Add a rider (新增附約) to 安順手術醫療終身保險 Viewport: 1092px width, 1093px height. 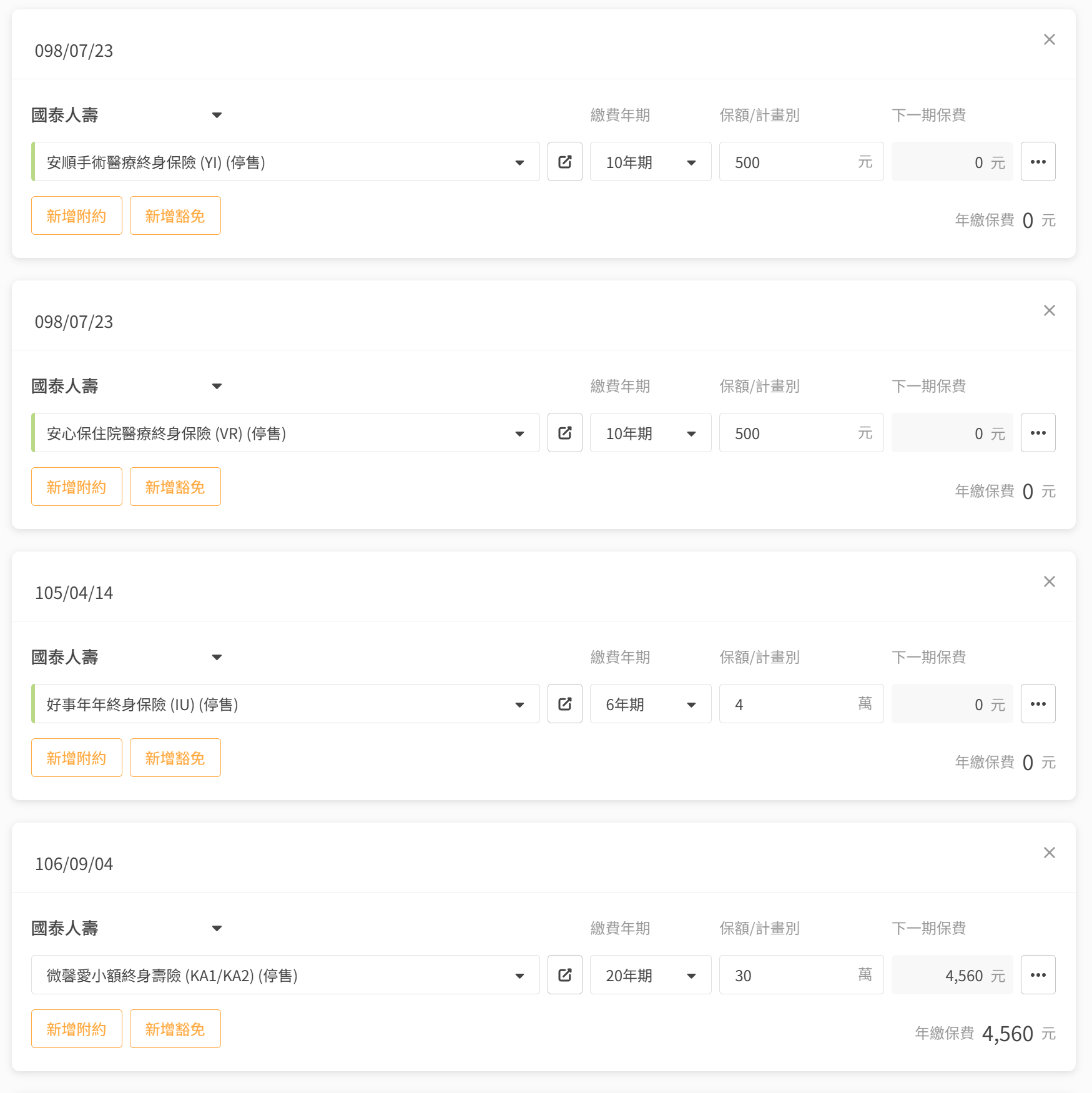click(76, 216)
